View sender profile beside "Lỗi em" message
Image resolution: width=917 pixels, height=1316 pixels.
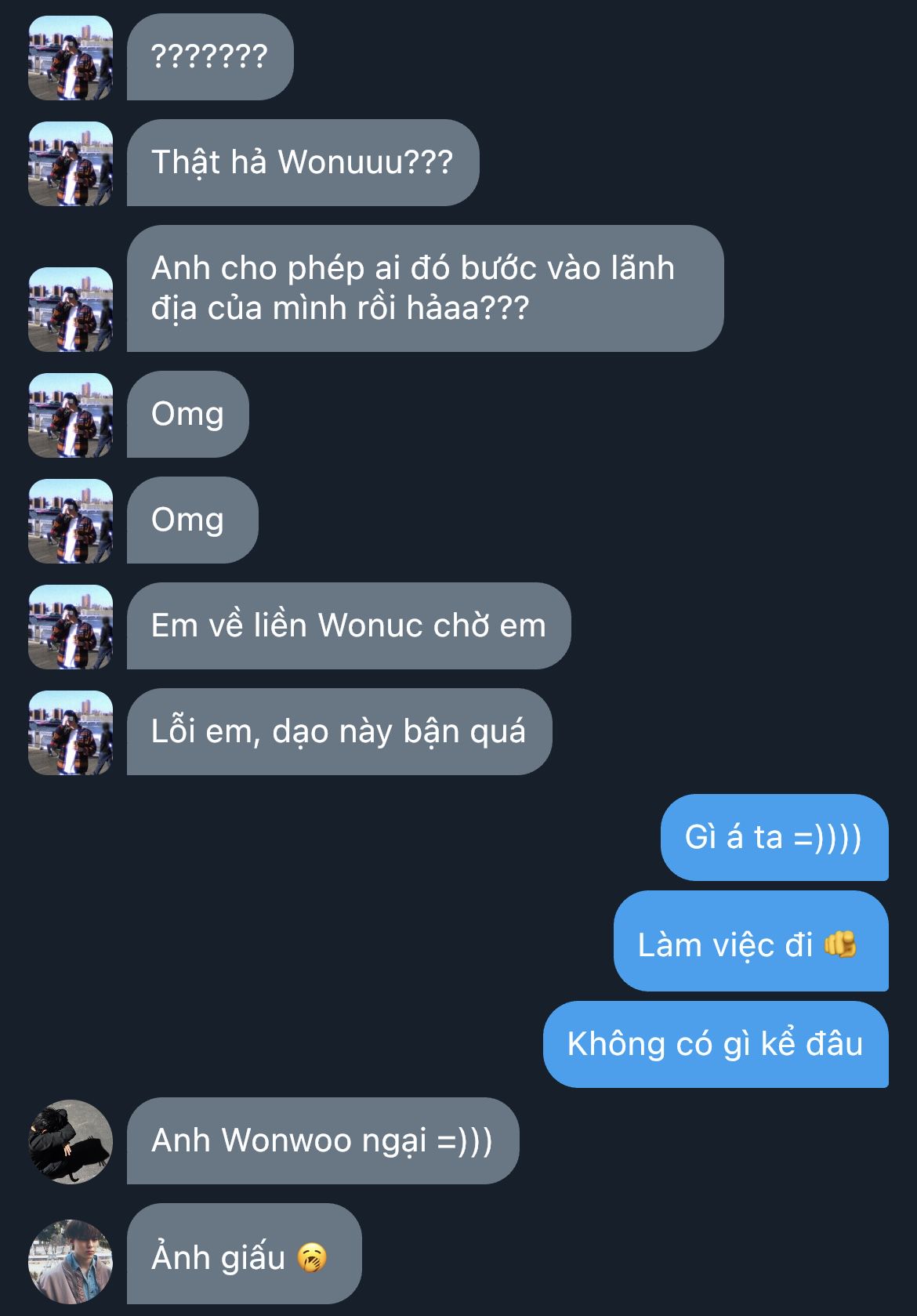coord(71,732)
